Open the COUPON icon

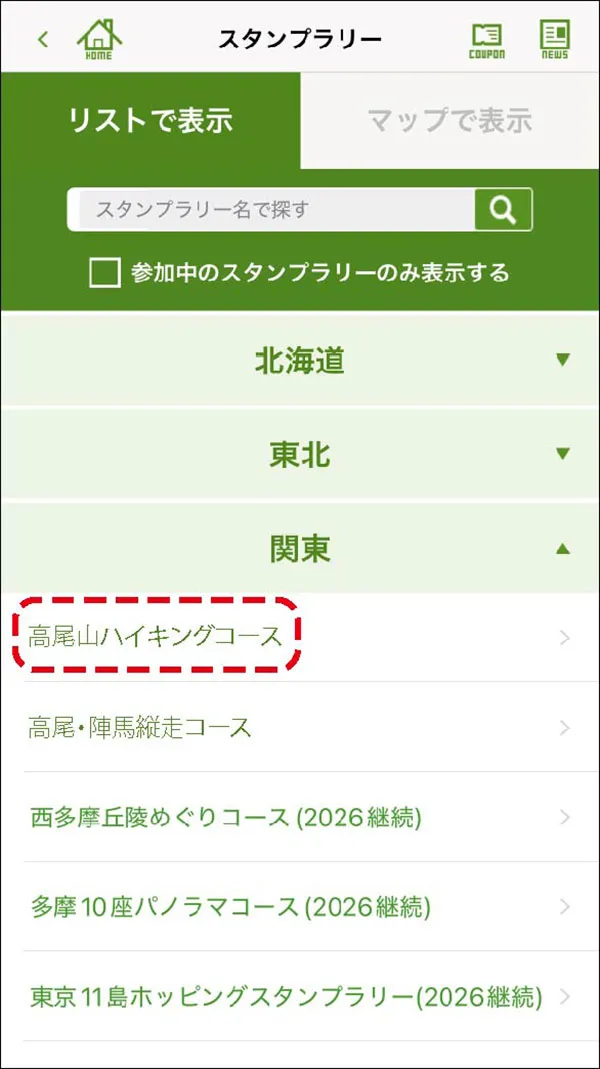(487, 39)
